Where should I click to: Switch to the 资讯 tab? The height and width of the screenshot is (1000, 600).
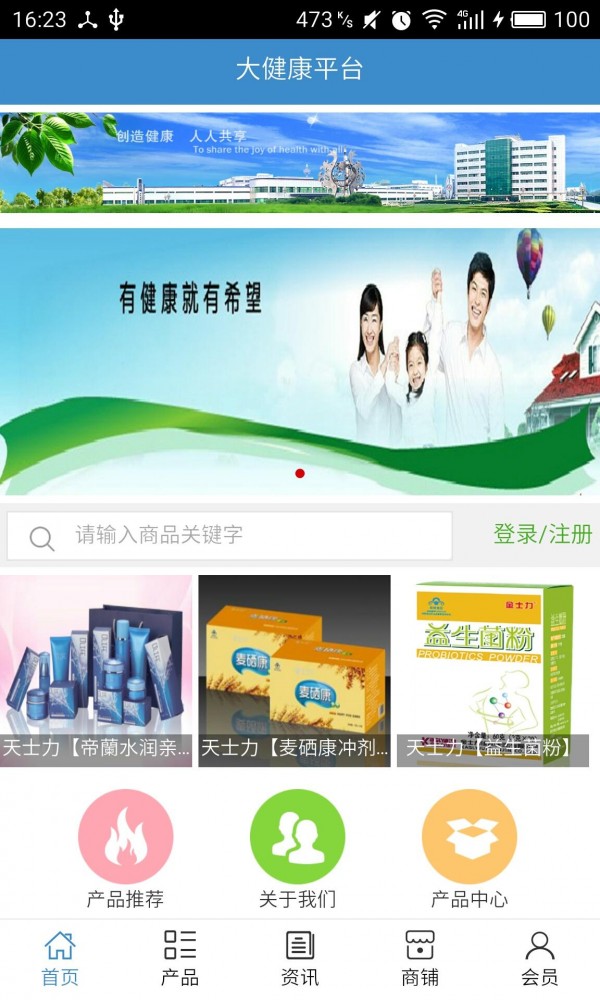coord(300,958)
